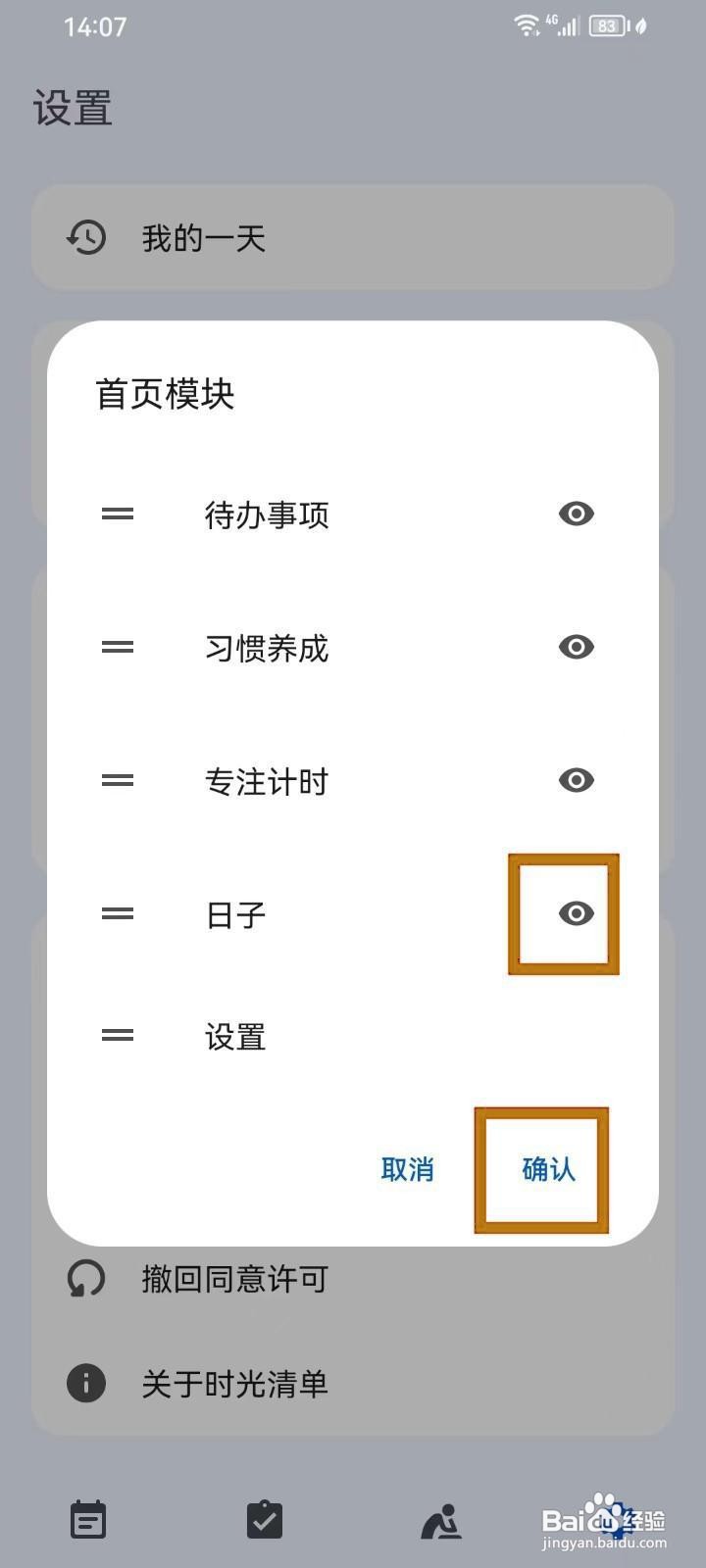
Task: Cancel the dialog with 取消
Action: click(408, 1170)
